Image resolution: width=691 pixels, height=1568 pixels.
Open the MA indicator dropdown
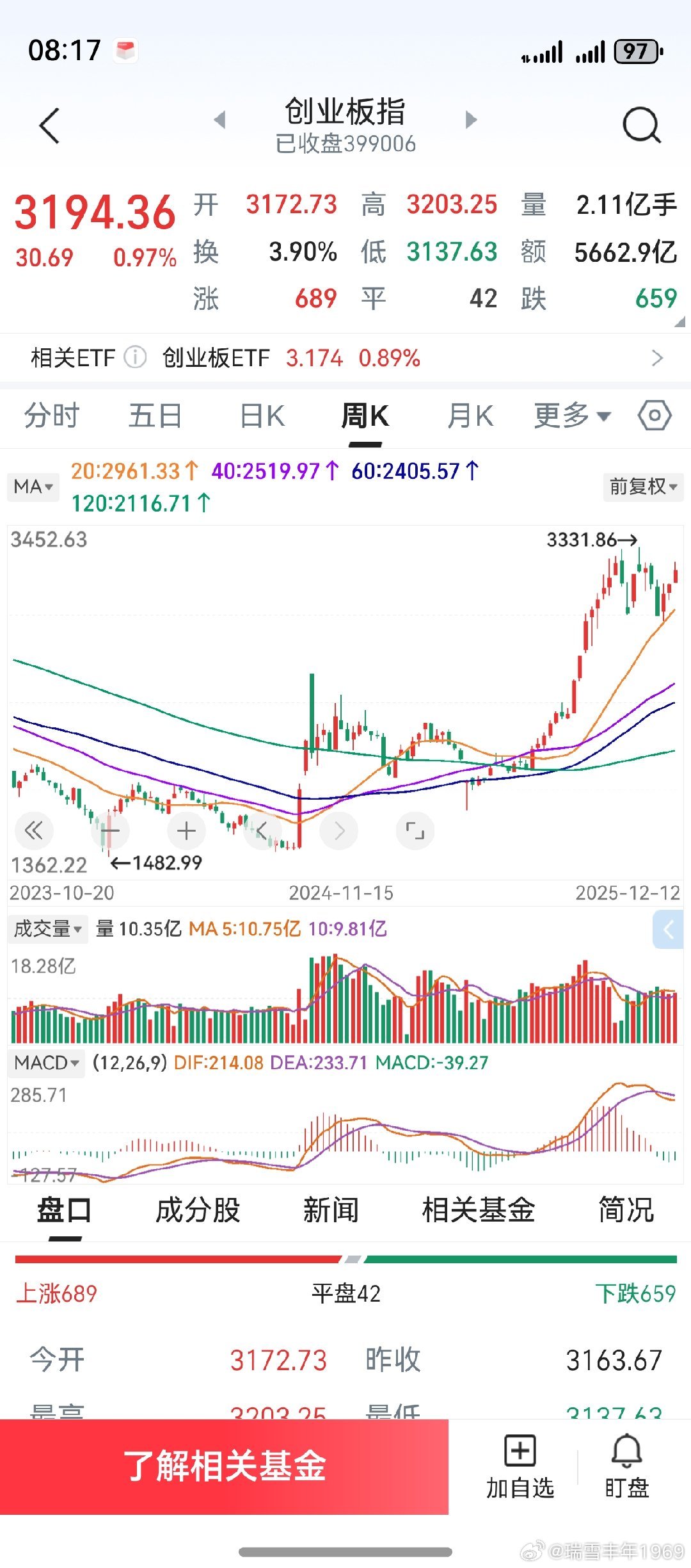click(32, 487)
